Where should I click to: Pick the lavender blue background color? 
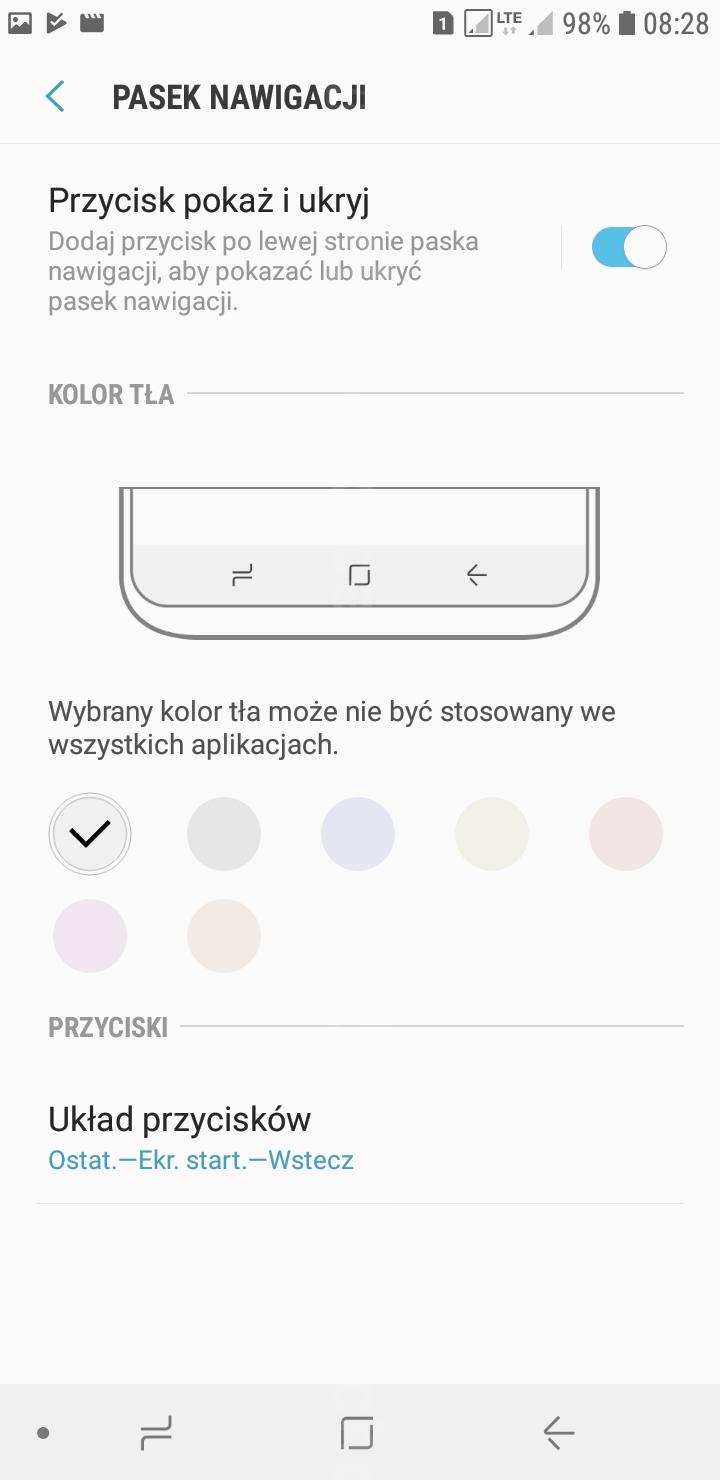click(358, 834)
